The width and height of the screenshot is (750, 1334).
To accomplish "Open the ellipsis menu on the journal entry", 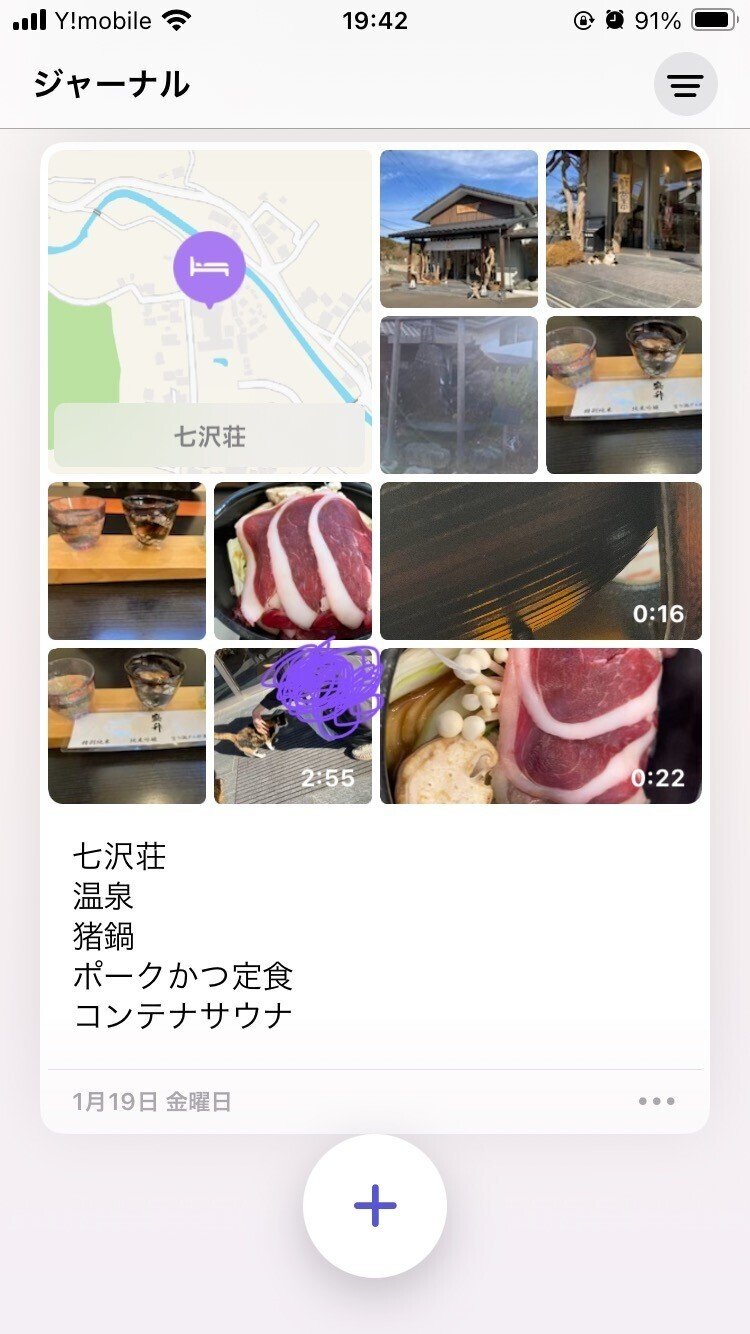I will 655,1100.
